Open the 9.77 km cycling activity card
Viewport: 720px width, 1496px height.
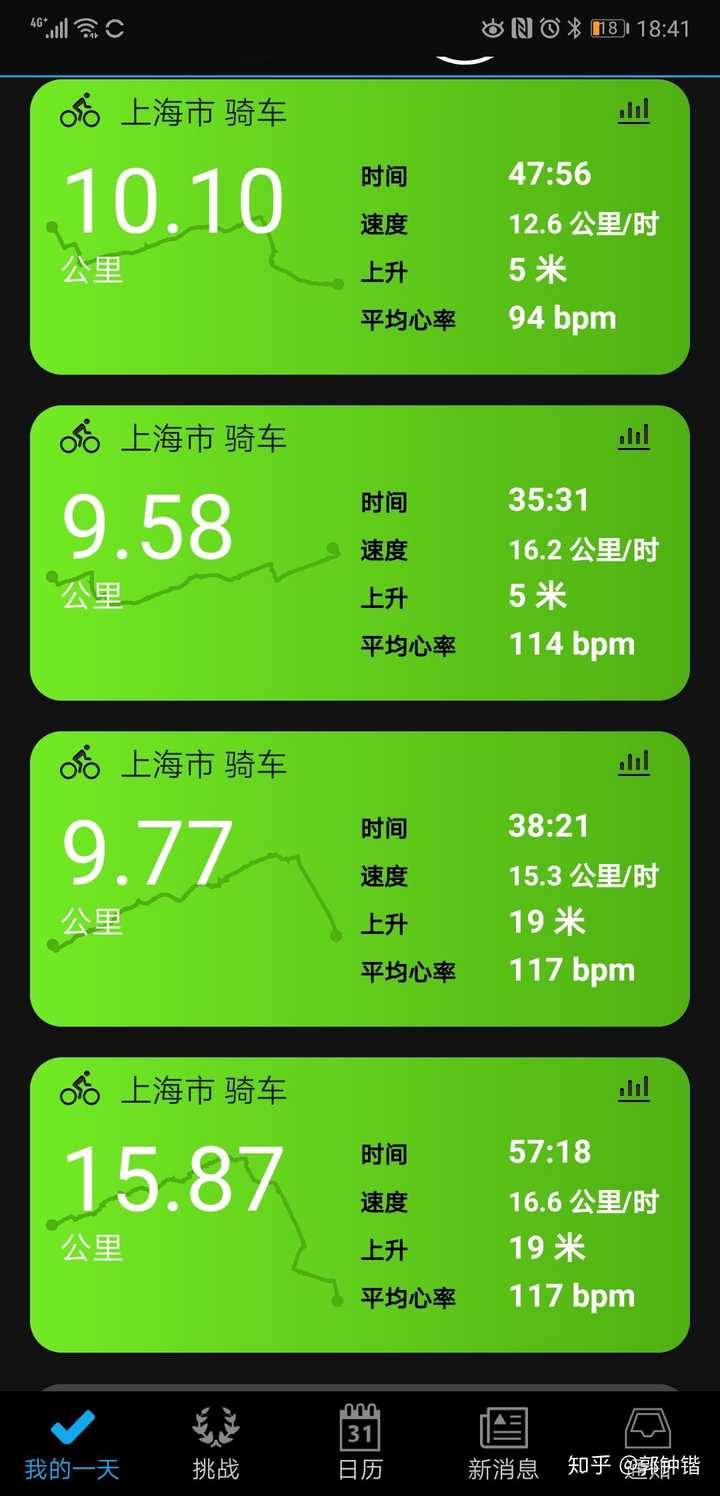(360, 879)
